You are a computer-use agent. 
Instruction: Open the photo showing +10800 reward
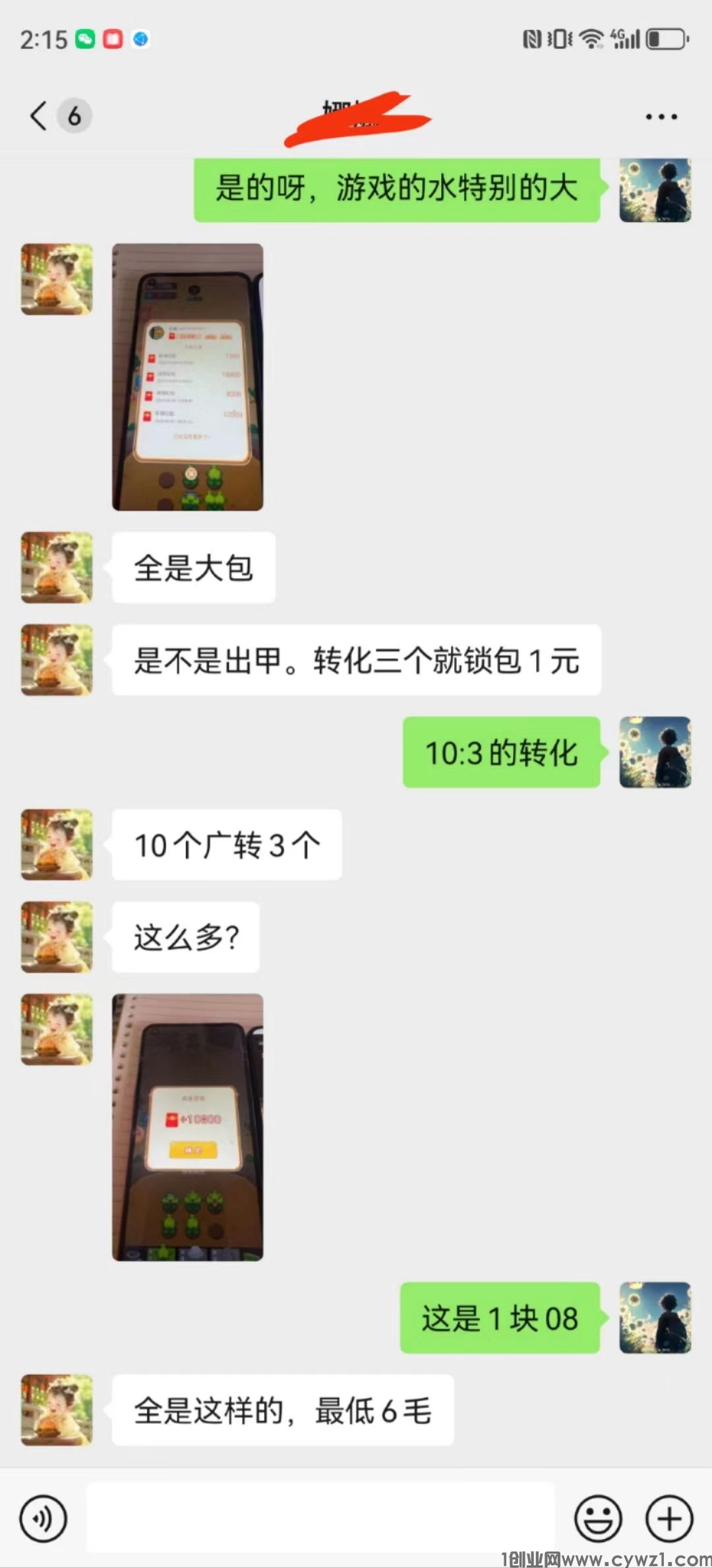click(x=188, y=1127)
